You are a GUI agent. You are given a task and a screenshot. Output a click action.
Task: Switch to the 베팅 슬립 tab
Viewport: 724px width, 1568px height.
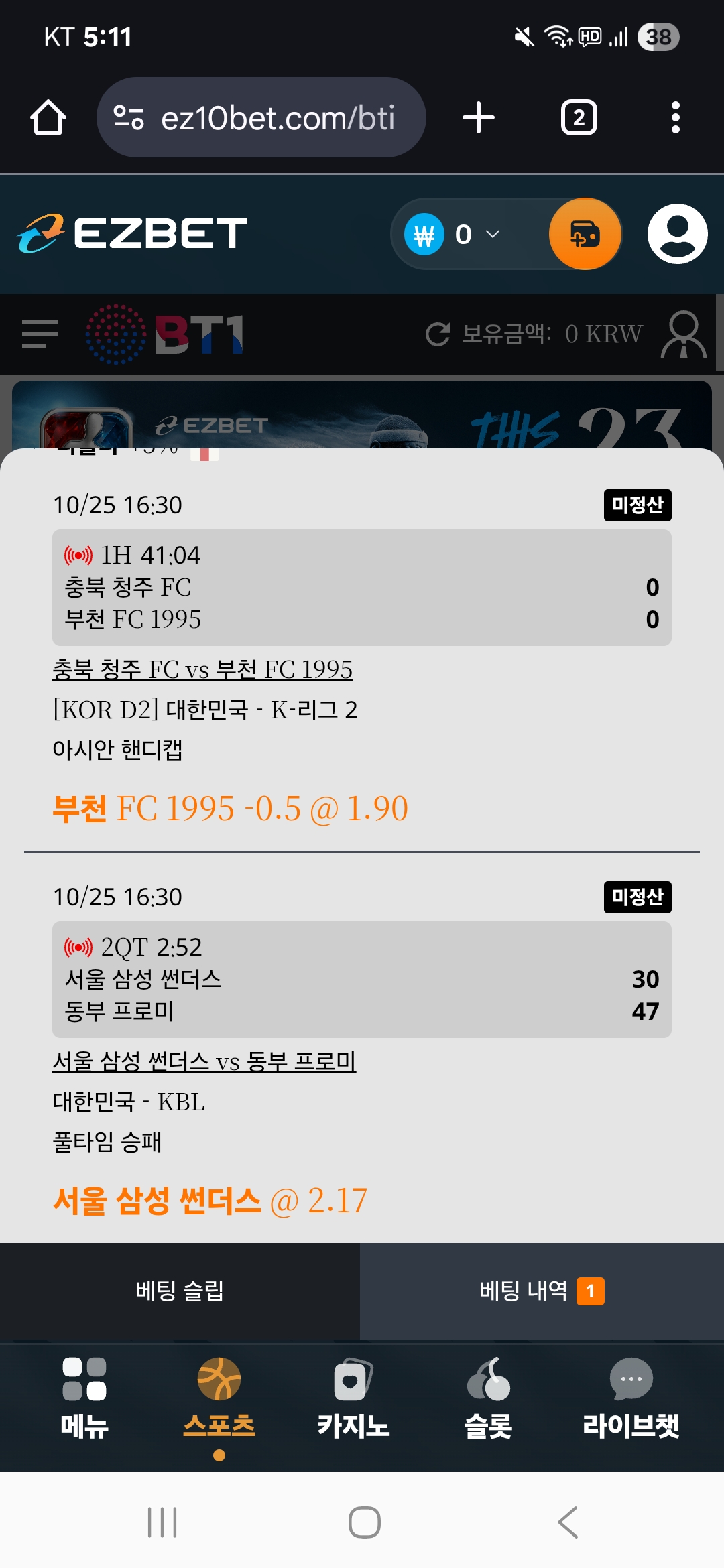tap(180, 1291)
